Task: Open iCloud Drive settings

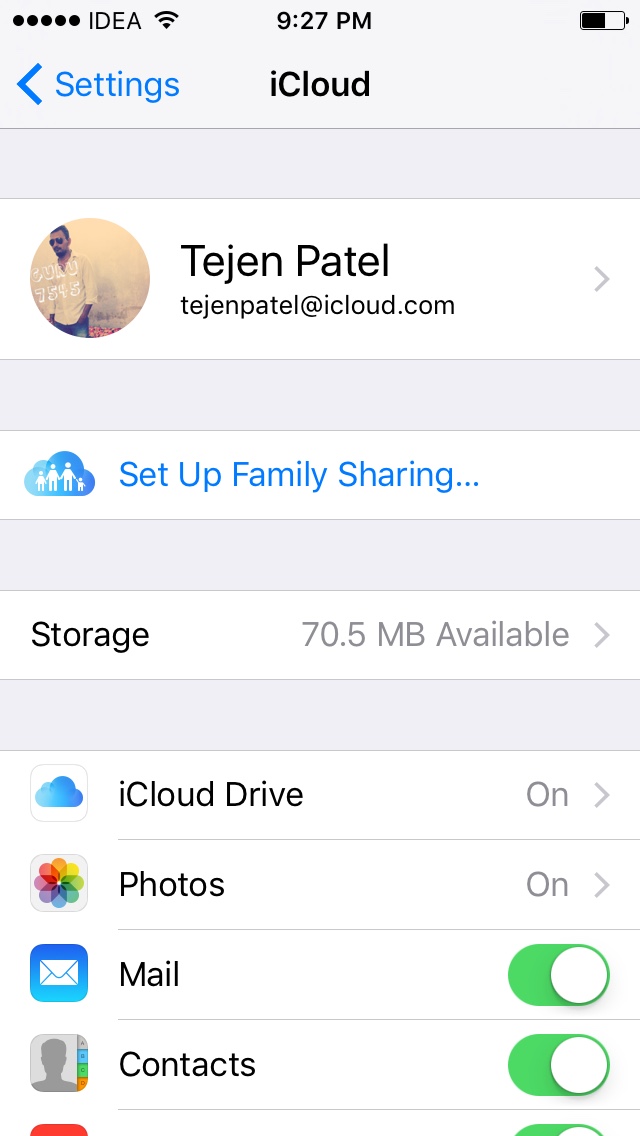Action: pyautogui.click(x=320, y=795)
